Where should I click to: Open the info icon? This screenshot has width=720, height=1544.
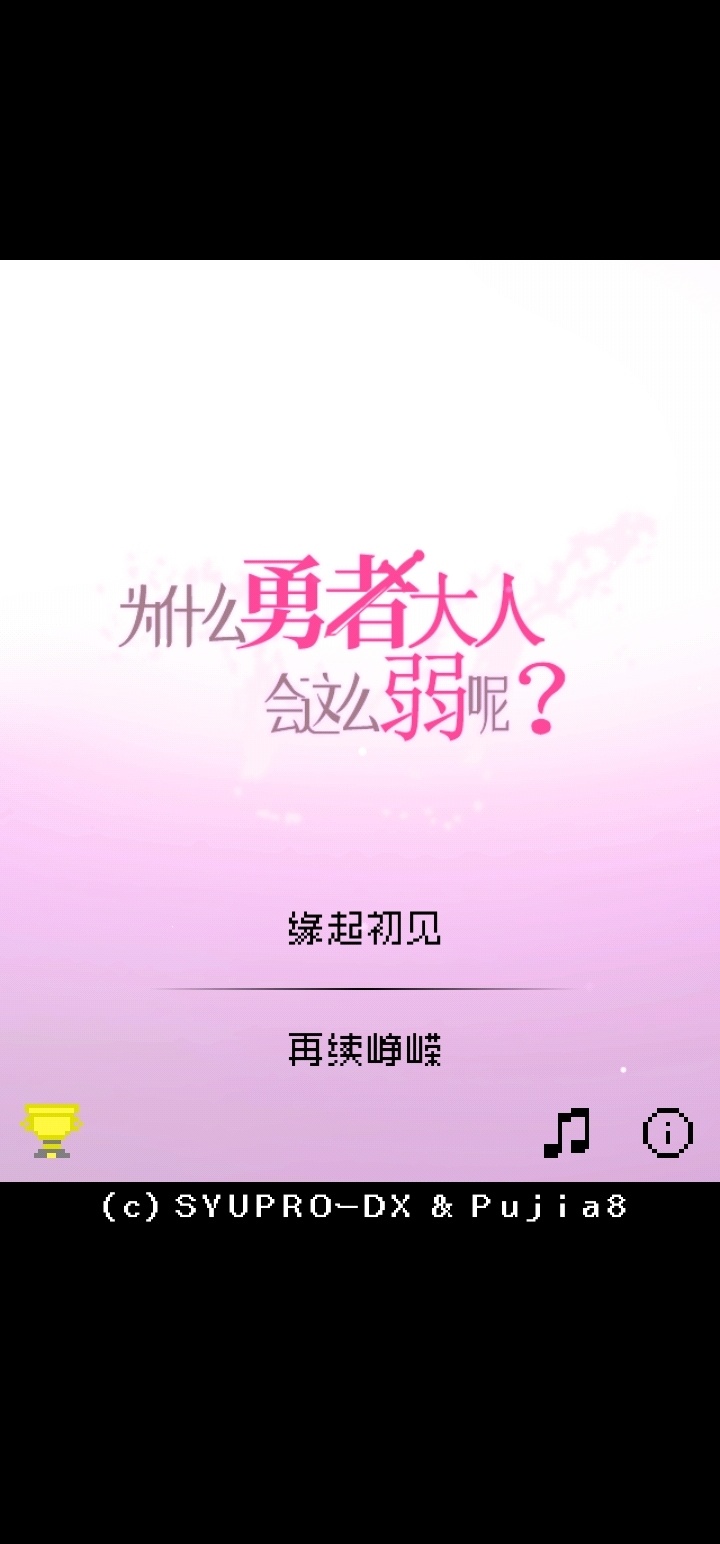[x=667, y=1133]
